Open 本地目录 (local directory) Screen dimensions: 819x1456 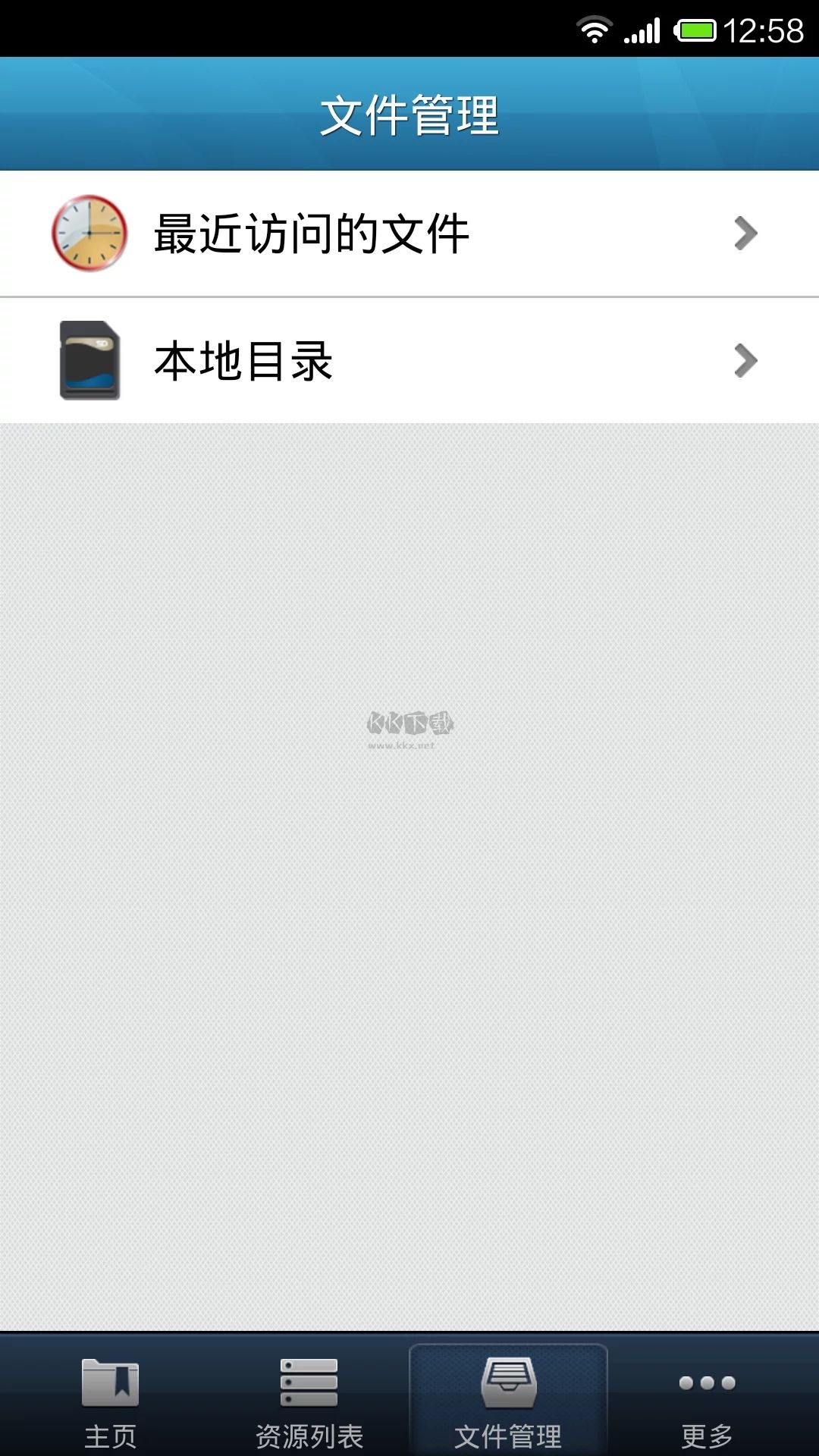409,361
